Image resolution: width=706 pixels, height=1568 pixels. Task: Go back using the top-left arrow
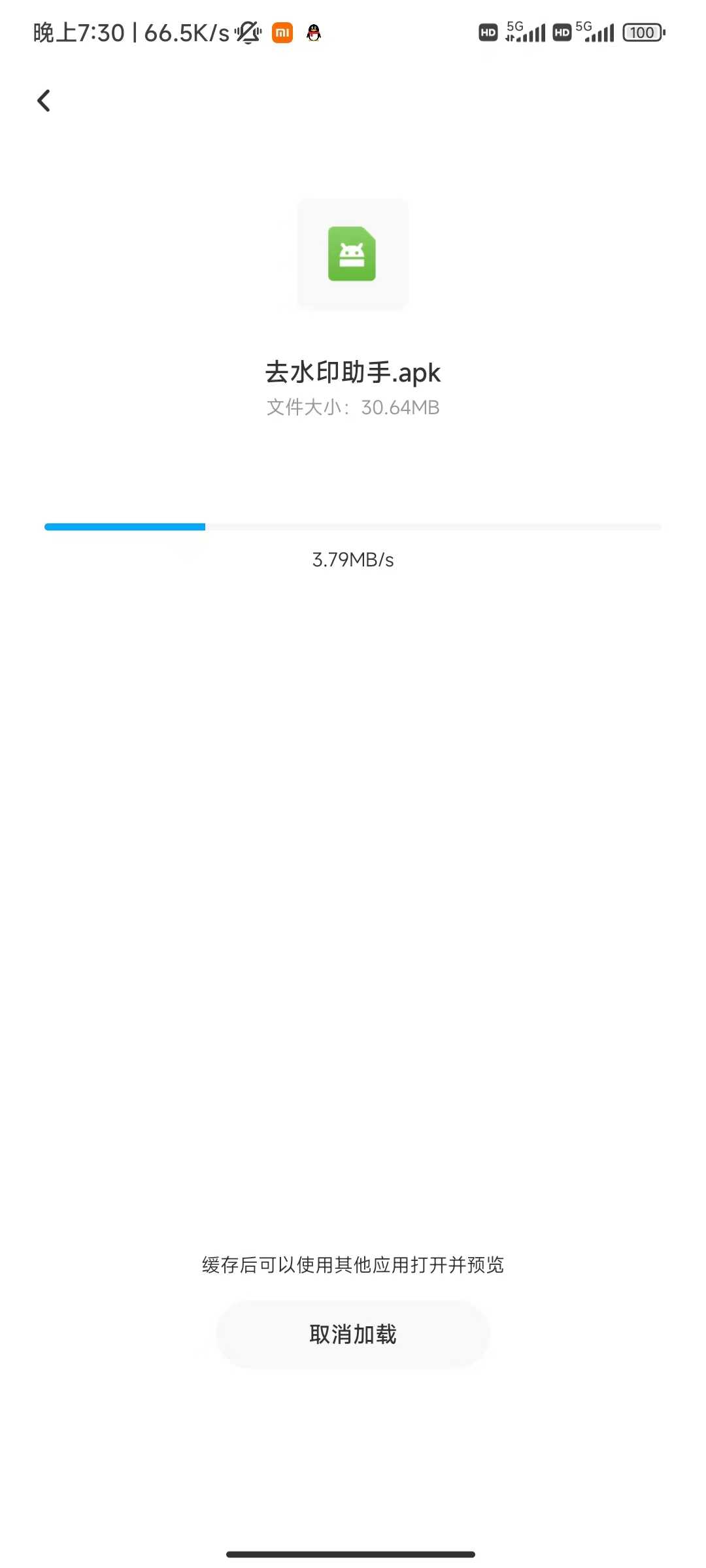(x=44, y=101)
